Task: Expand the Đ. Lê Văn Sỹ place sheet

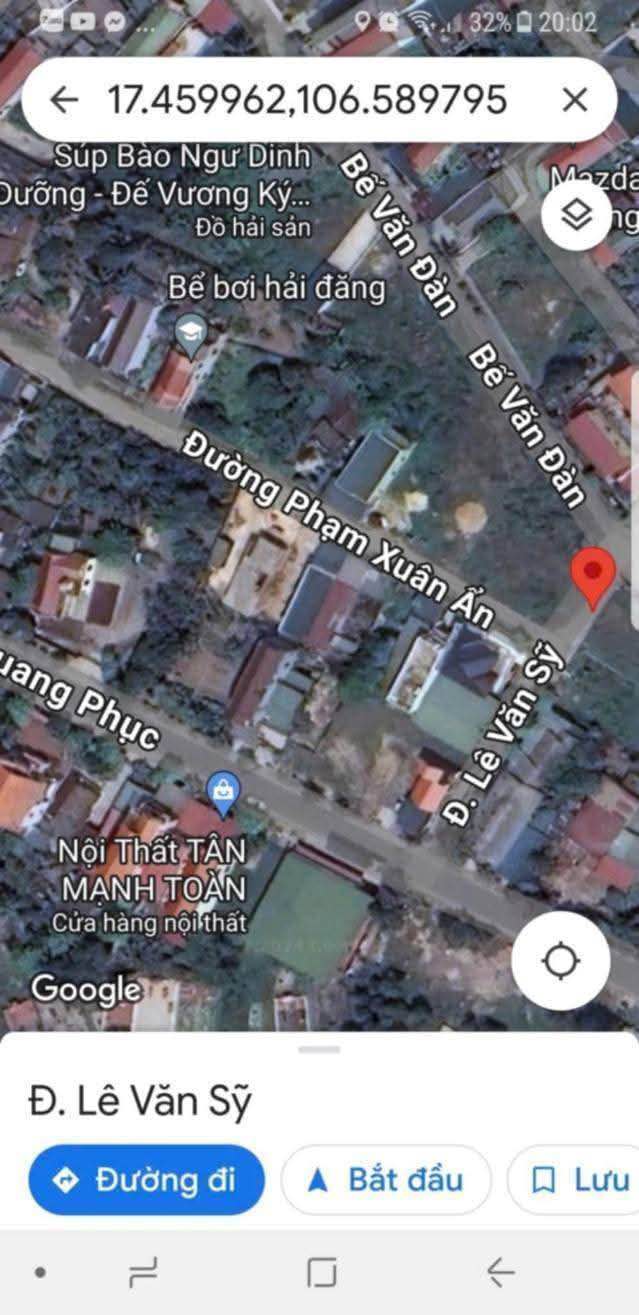Action: [319, 1050]
